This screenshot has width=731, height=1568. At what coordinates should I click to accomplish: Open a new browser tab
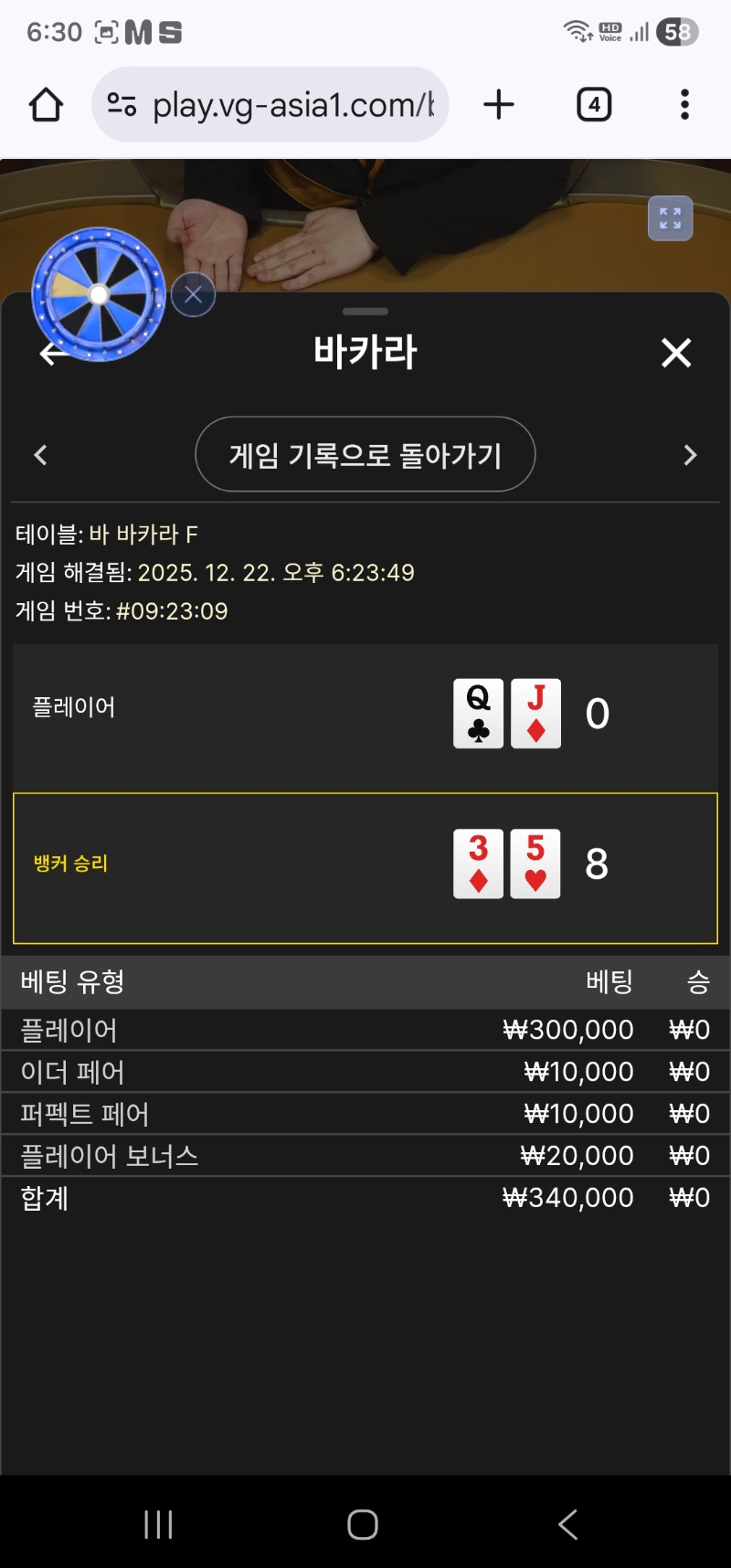click(x=499, y=105)
